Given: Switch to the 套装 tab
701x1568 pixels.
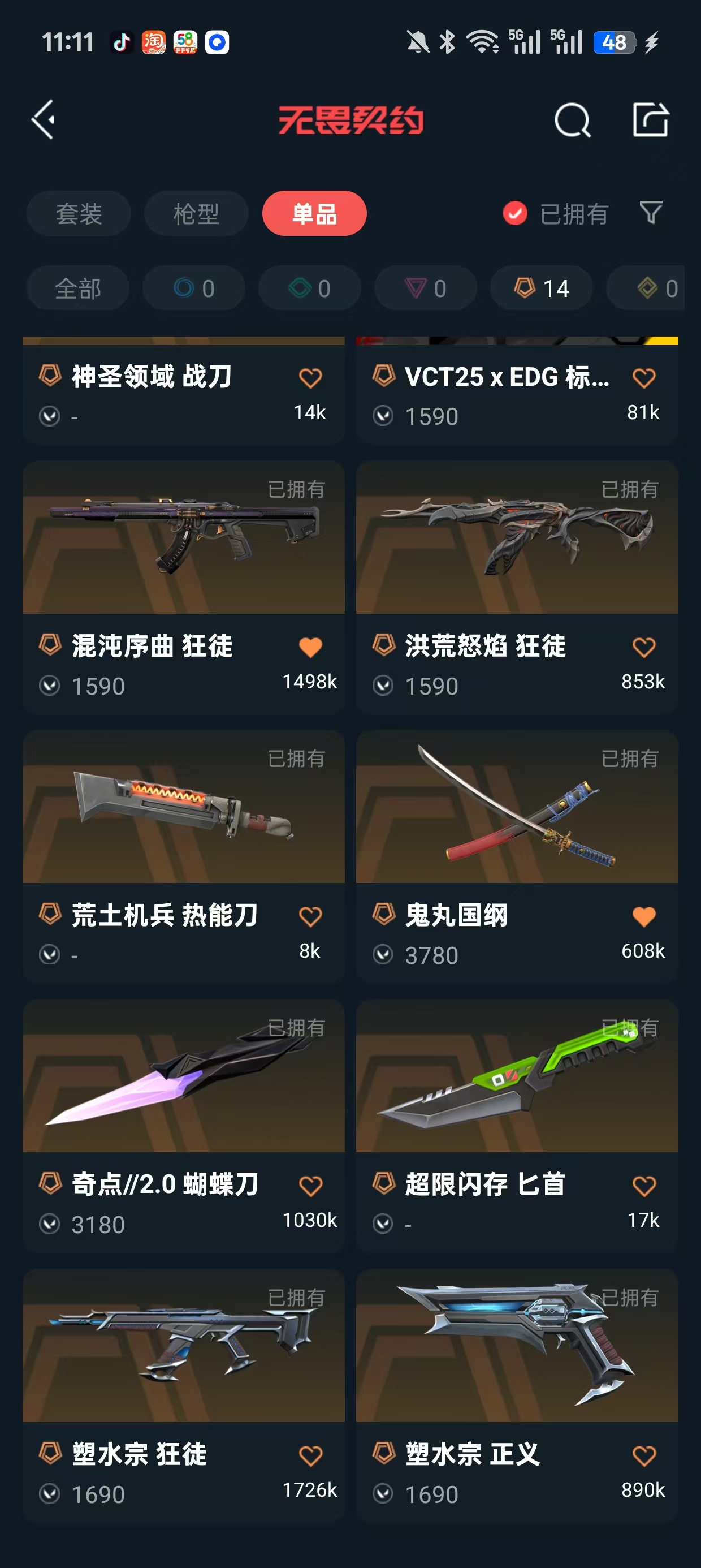Looking at the screenshot, I should pyautogui.click(x=79, y=214).
